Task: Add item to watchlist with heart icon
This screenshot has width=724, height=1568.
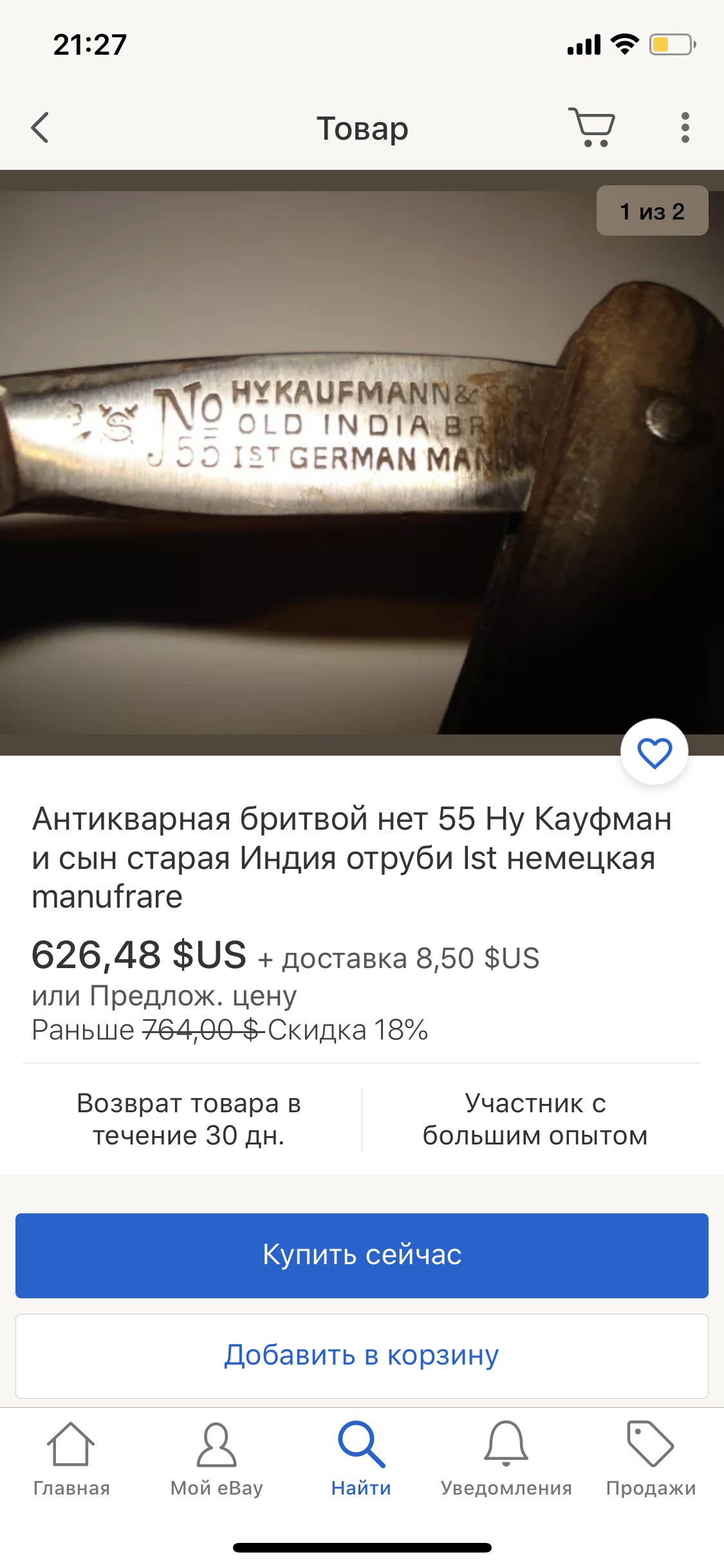Action: (654, 752)
